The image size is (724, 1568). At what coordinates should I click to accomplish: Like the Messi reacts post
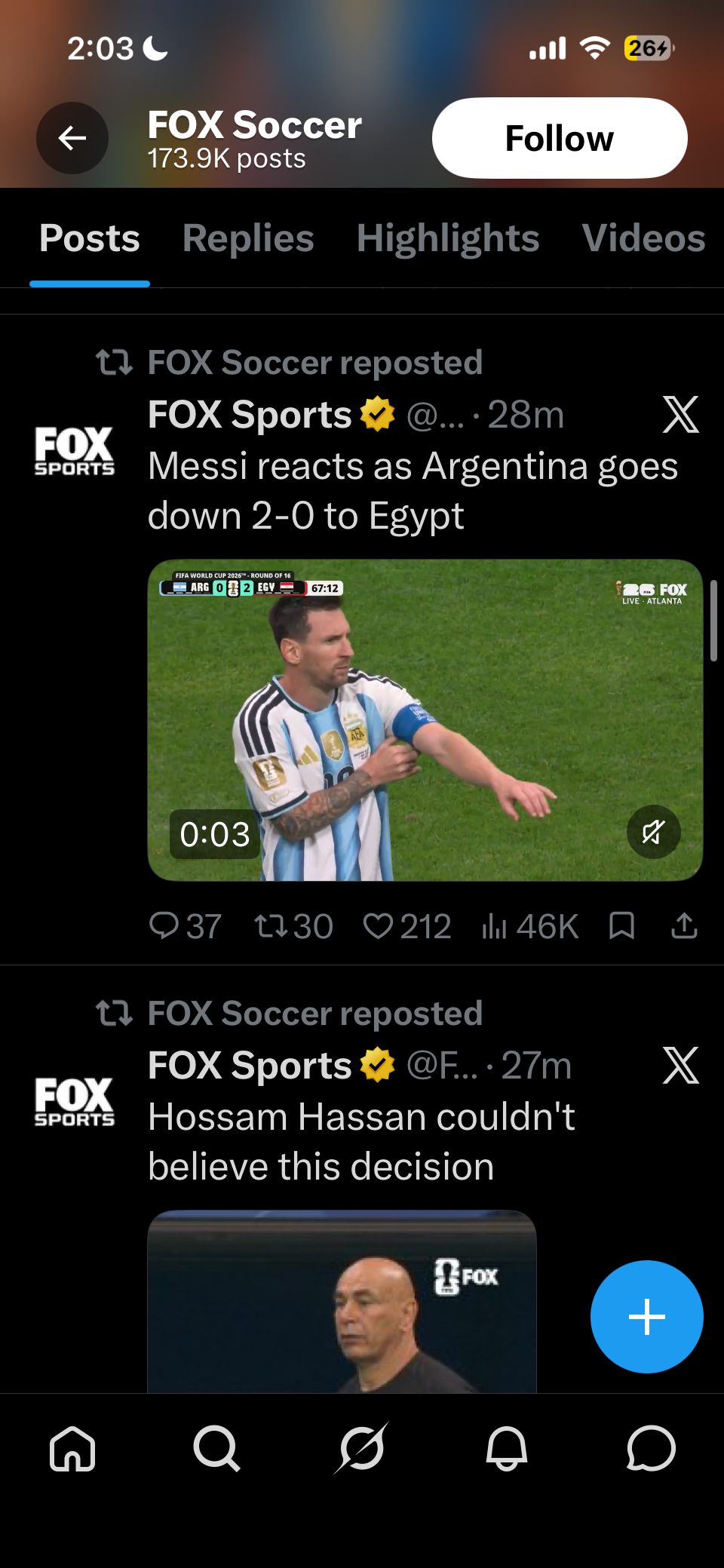(407, 926)
